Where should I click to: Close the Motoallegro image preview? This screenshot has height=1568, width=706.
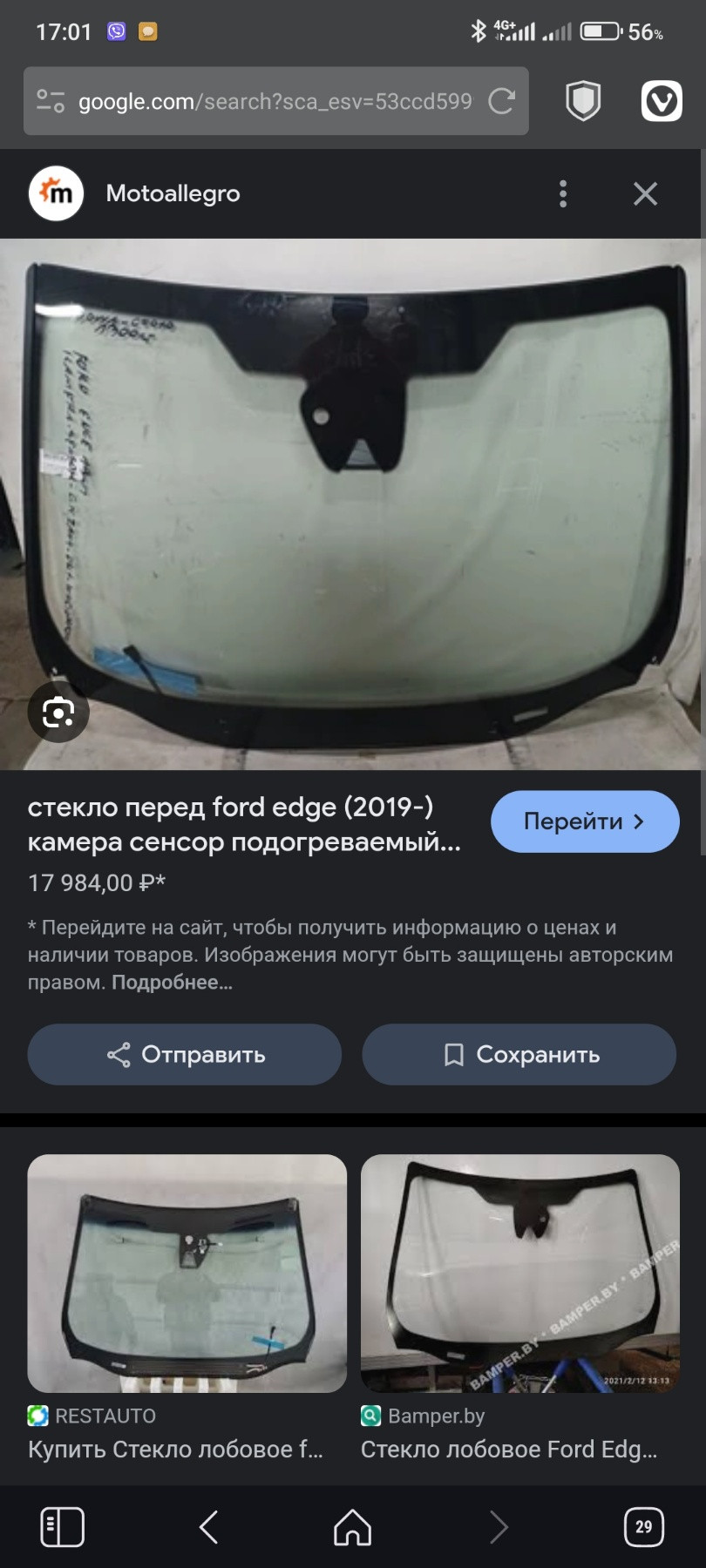tap(645, 193)
